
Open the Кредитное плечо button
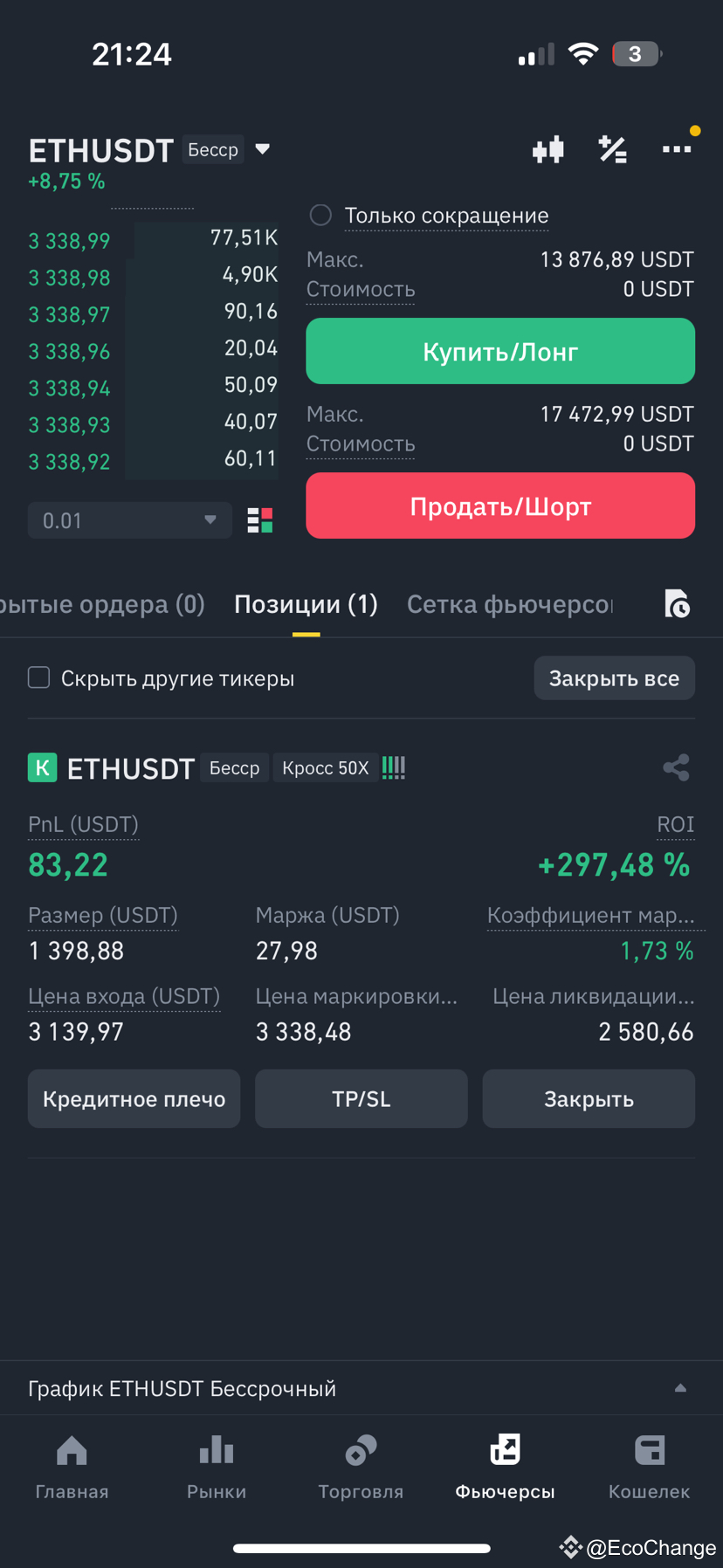[x=134, y=1099]
